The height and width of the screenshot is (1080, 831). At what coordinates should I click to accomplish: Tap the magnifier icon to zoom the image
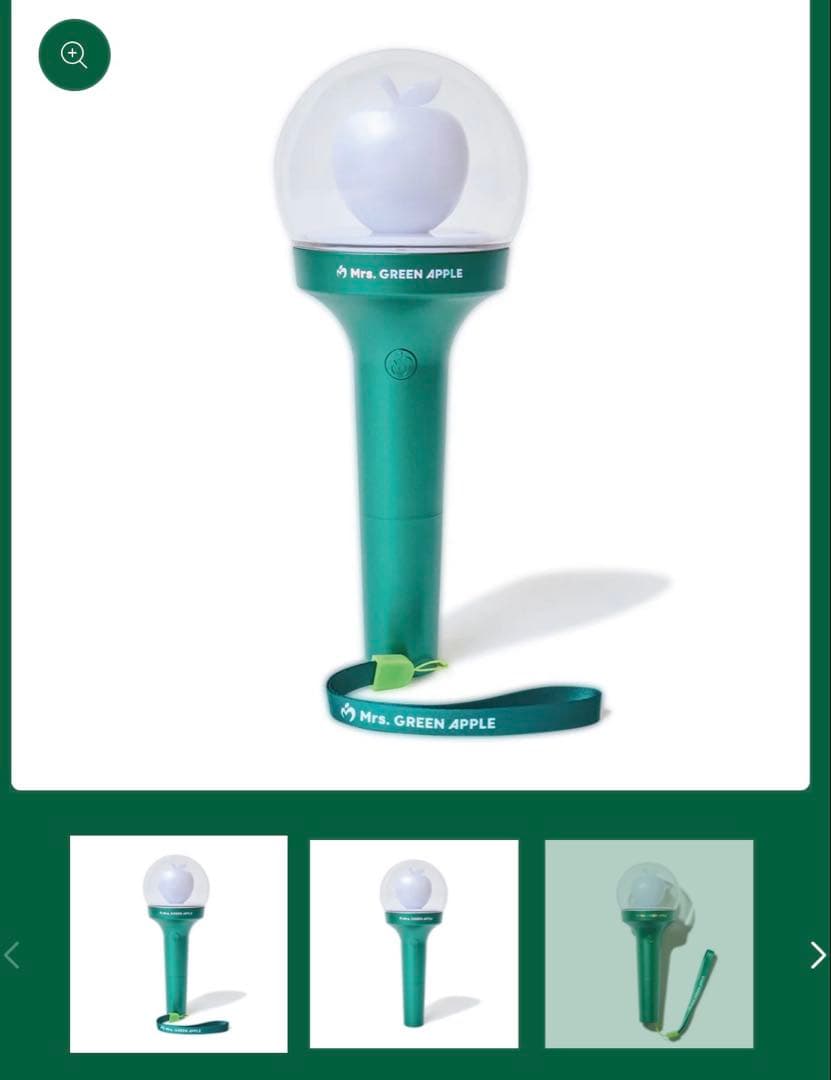point(74,55)
